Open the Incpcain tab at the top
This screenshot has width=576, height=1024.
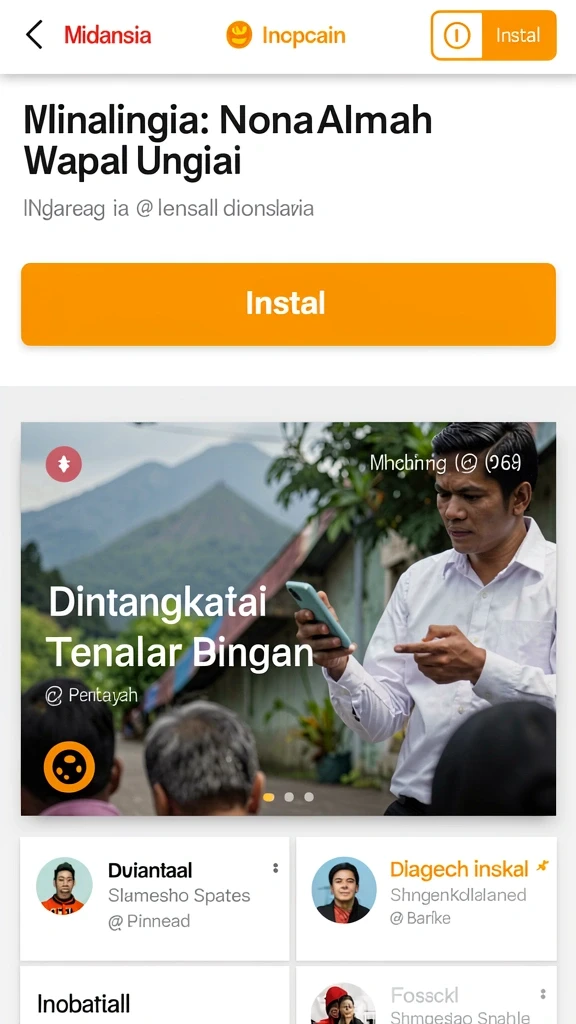[x=286, y=35]
